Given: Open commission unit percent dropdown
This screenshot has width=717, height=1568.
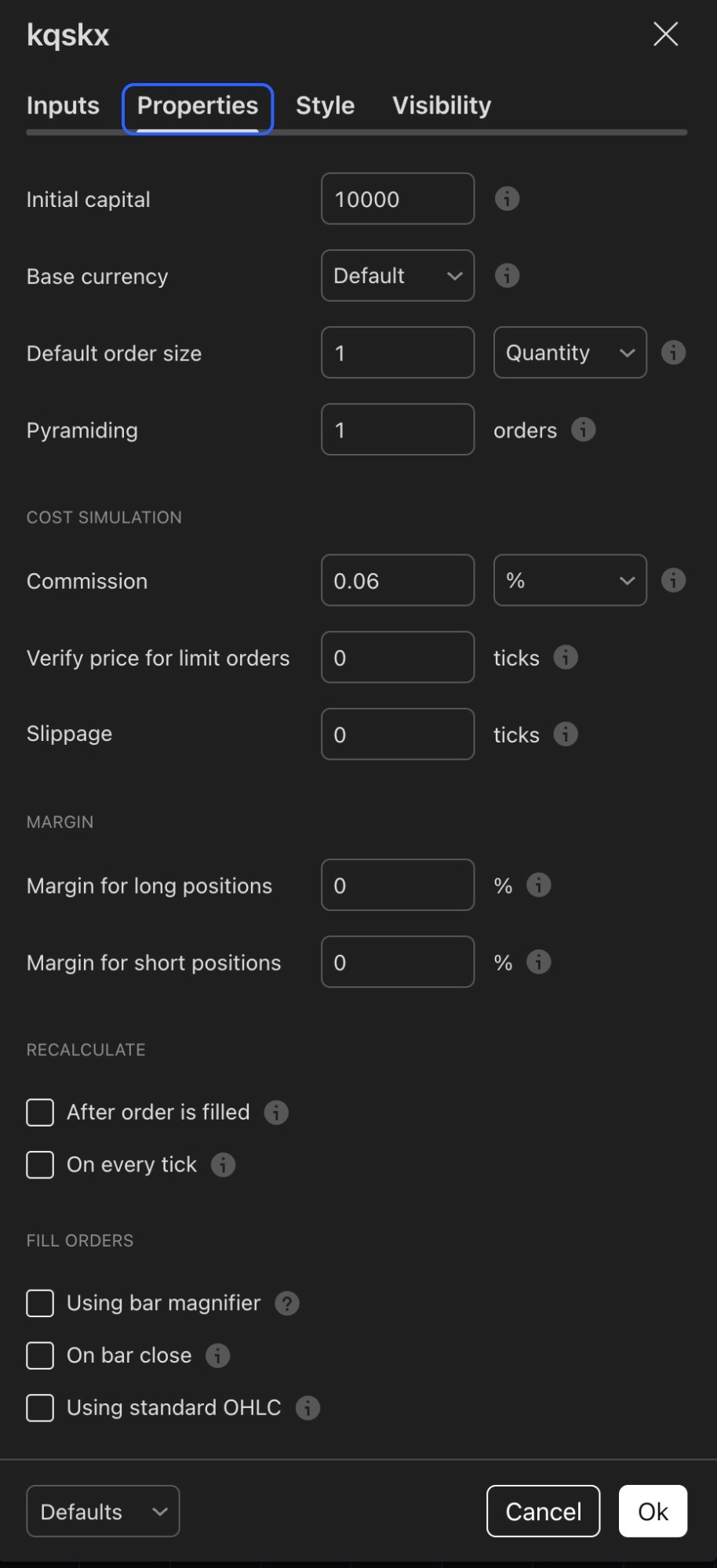Looking at the screenshot, I should point(570,580).
